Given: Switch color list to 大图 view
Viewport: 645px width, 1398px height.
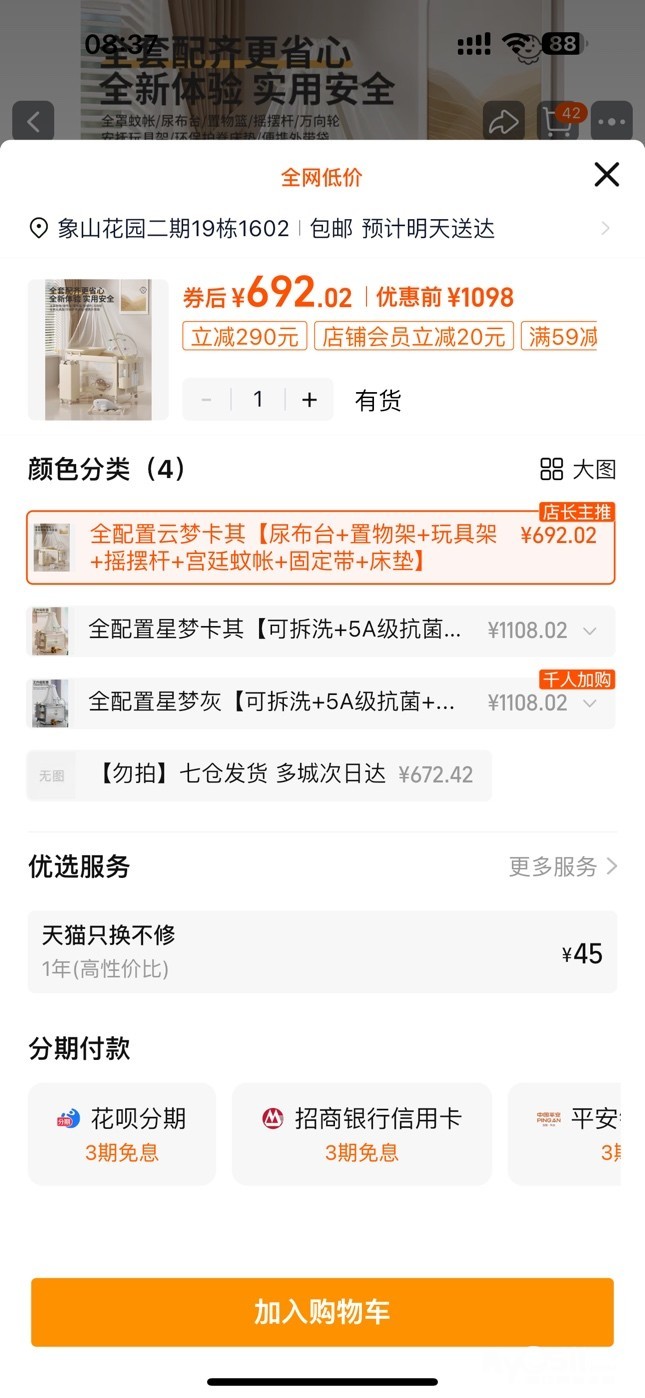Looking at the screenshot, I should tap(578, 469).
